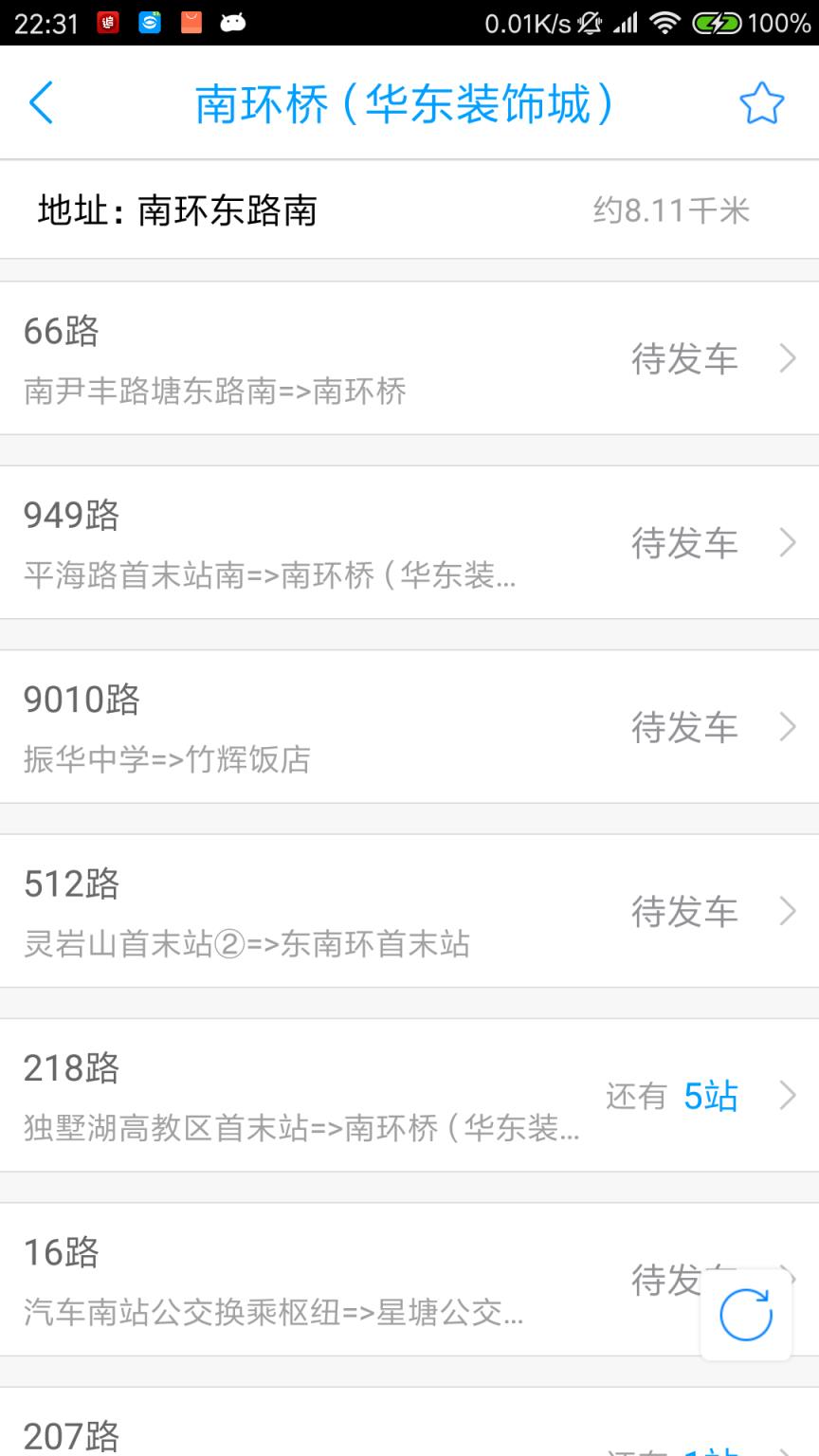Click the red notification icon in status bar
Viewport: 819px width, 1456px height.
106,23
